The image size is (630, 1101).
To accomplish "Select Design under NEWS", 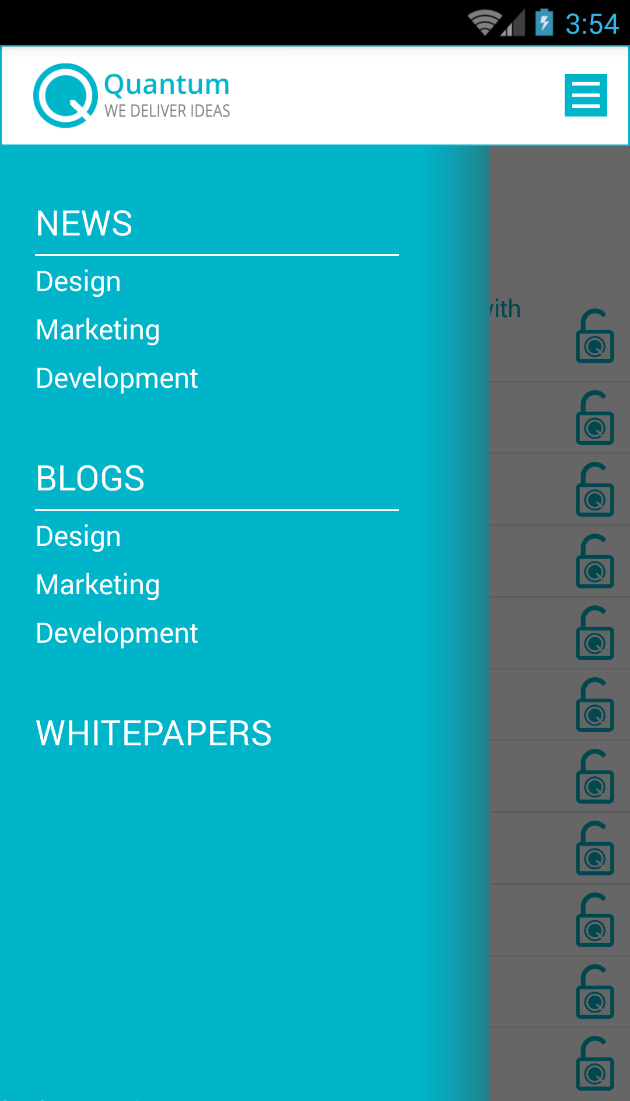I will pos(78,282).
